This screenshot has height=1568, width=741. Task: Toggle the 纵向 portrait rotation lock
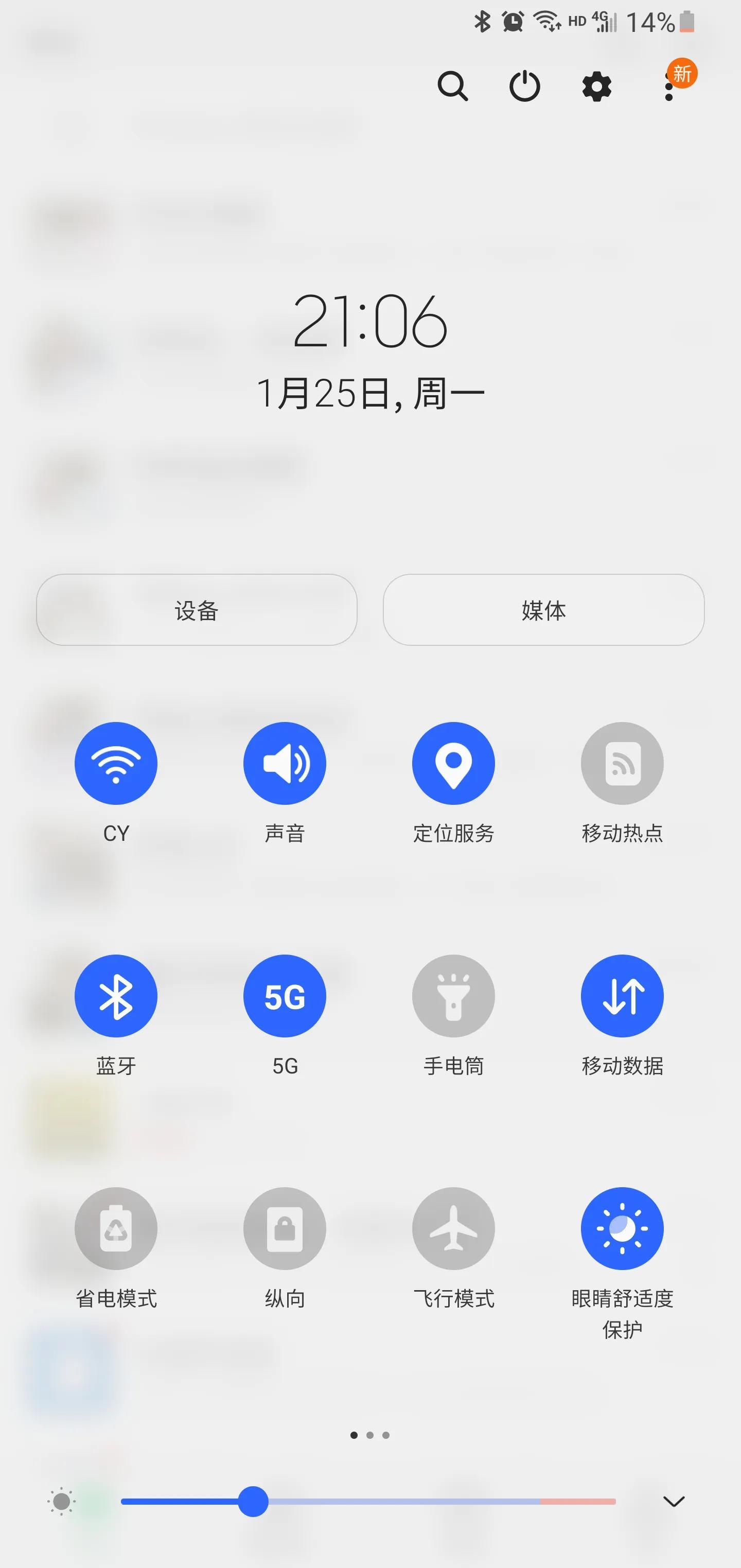click(x=285, y=1228)
